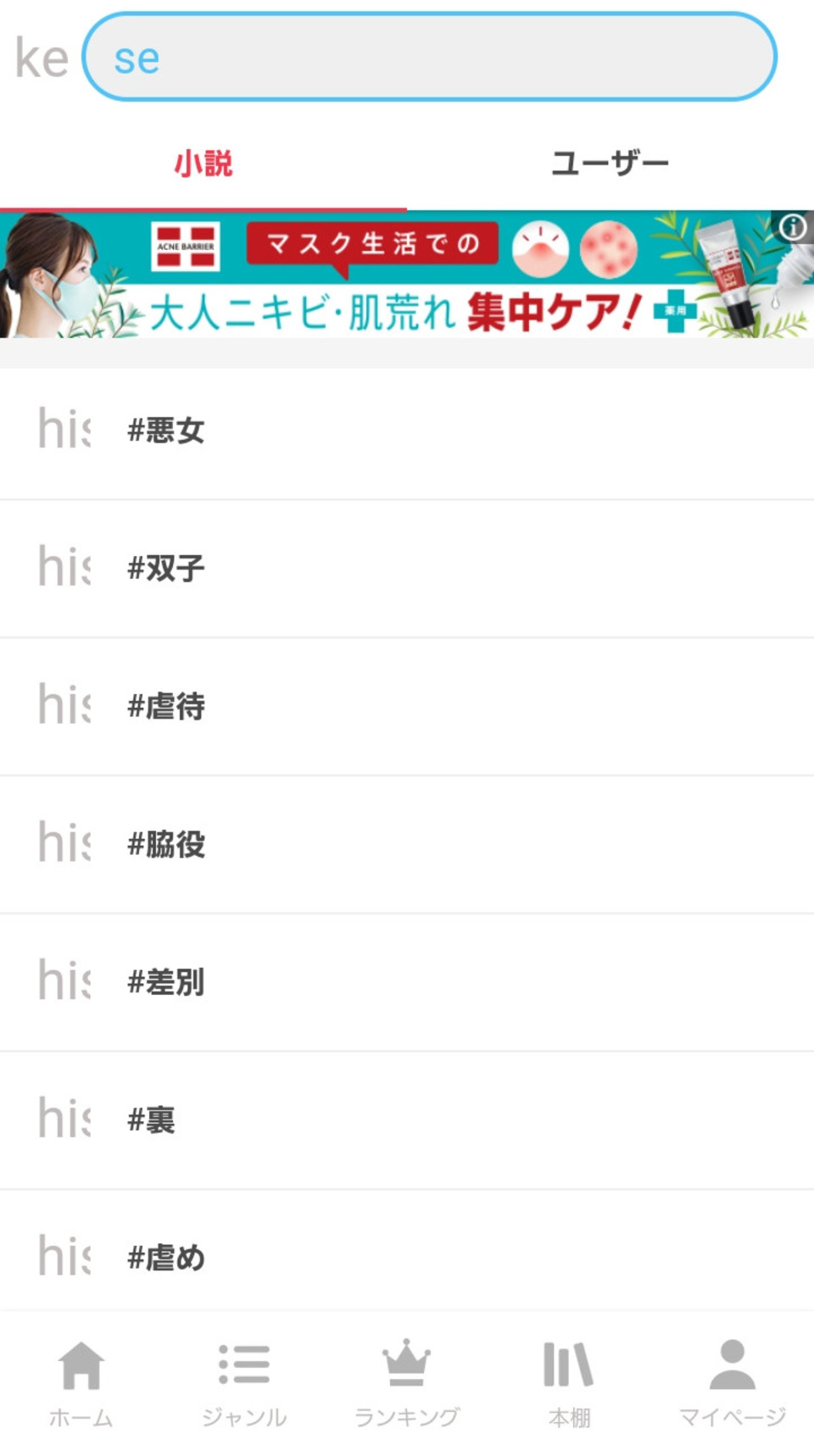Image resolution: width=814 pixels, height=1456 pixels.
Task: View the ランキング tab
Action: 407,1383
